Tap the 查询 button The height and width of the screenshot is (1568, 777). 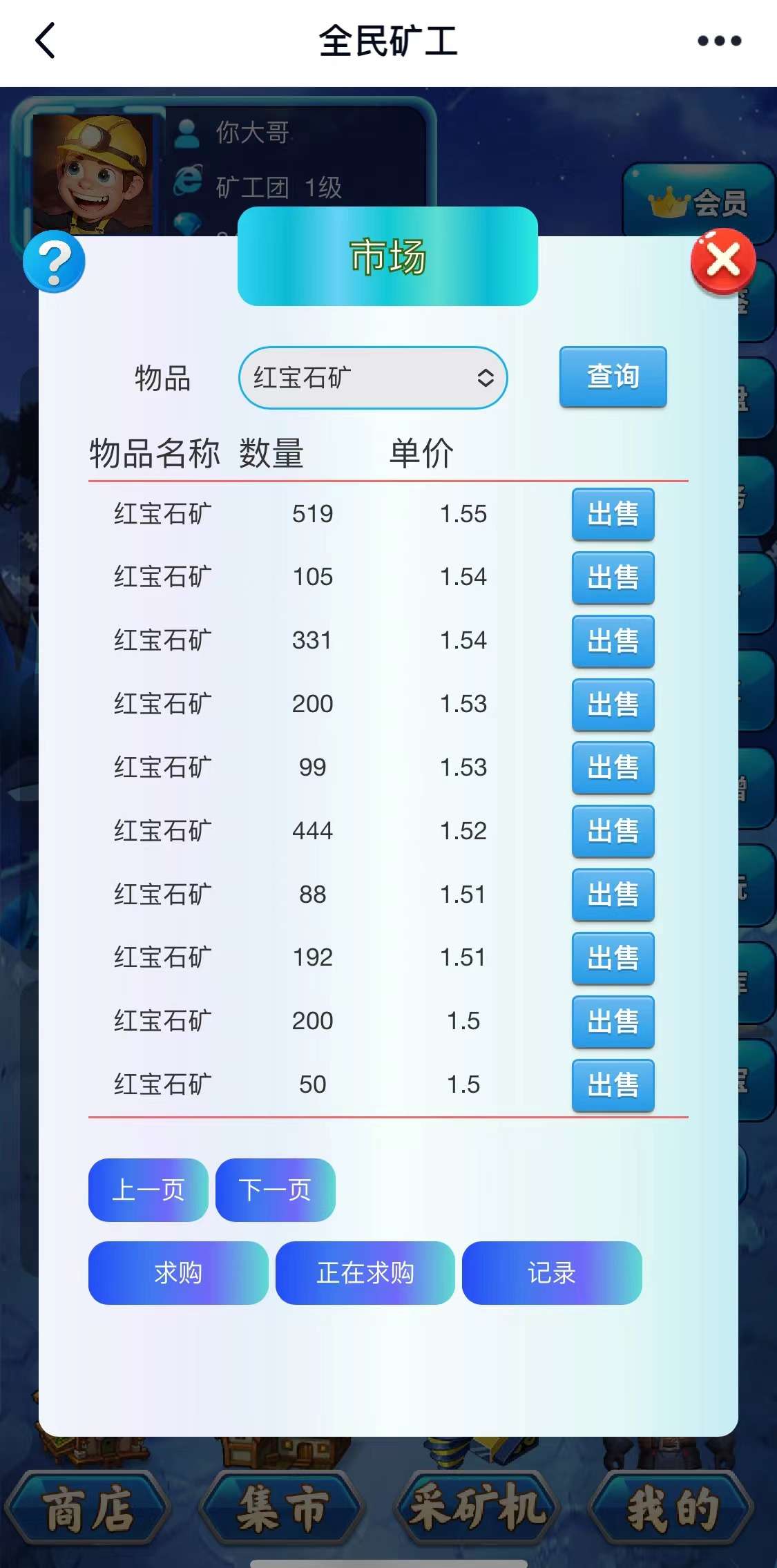(x=613, y=377)
